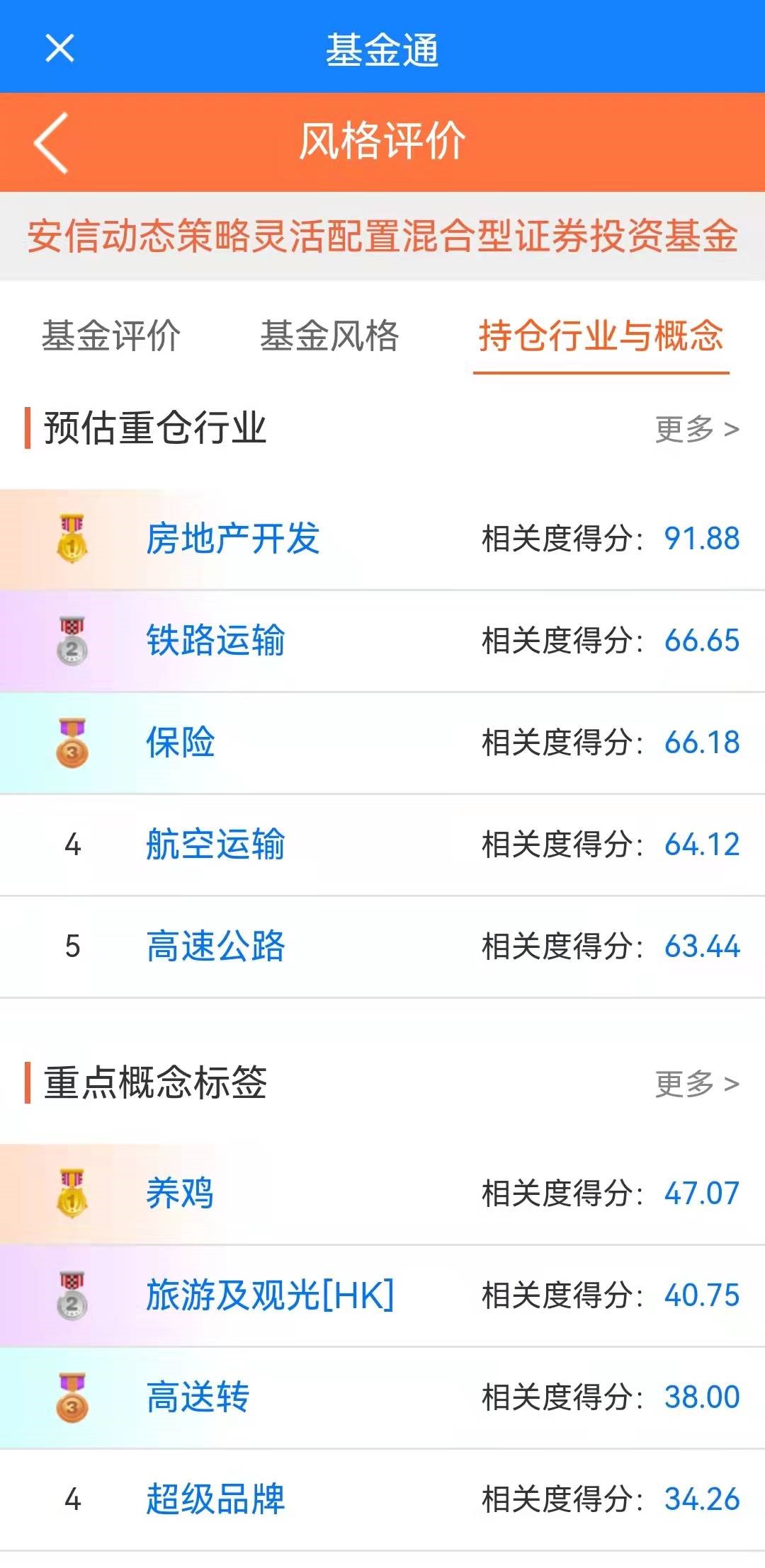
Task: Open the 房地产开发 industry row
Action: [233, 539]
